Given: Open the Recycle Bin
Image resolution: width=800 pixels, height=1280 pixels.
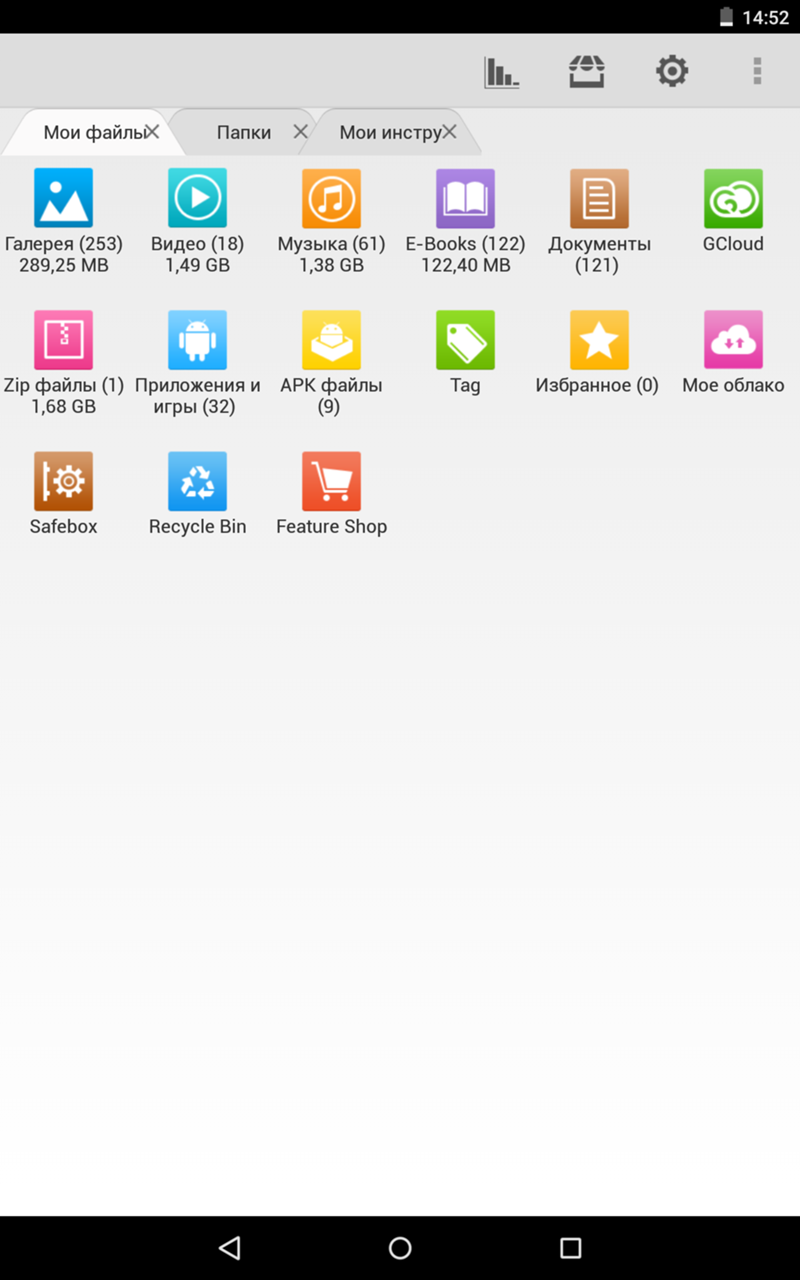Looking at the screenshot, I should [x=198, y=494].
